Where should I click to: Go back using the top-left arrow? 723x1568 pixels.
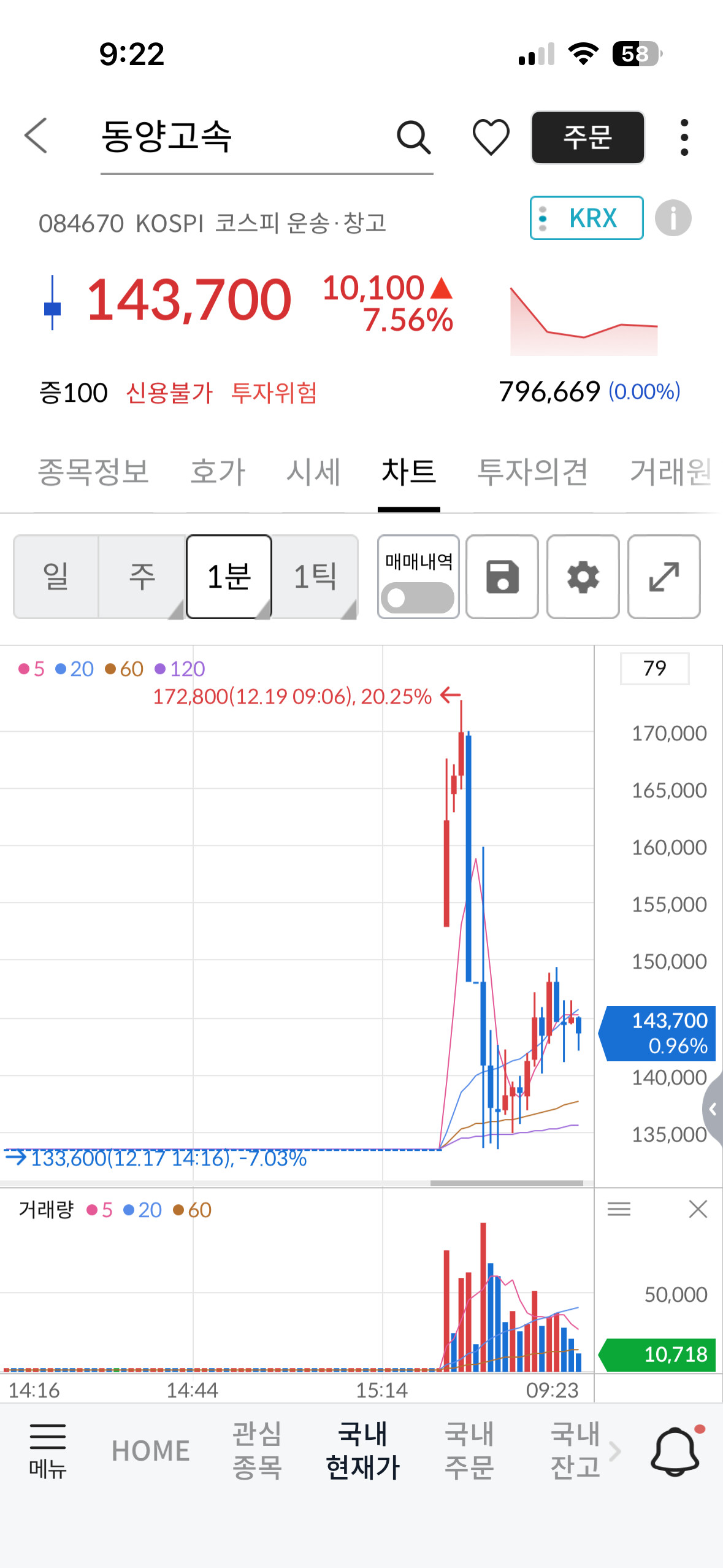tap(36, 136)
